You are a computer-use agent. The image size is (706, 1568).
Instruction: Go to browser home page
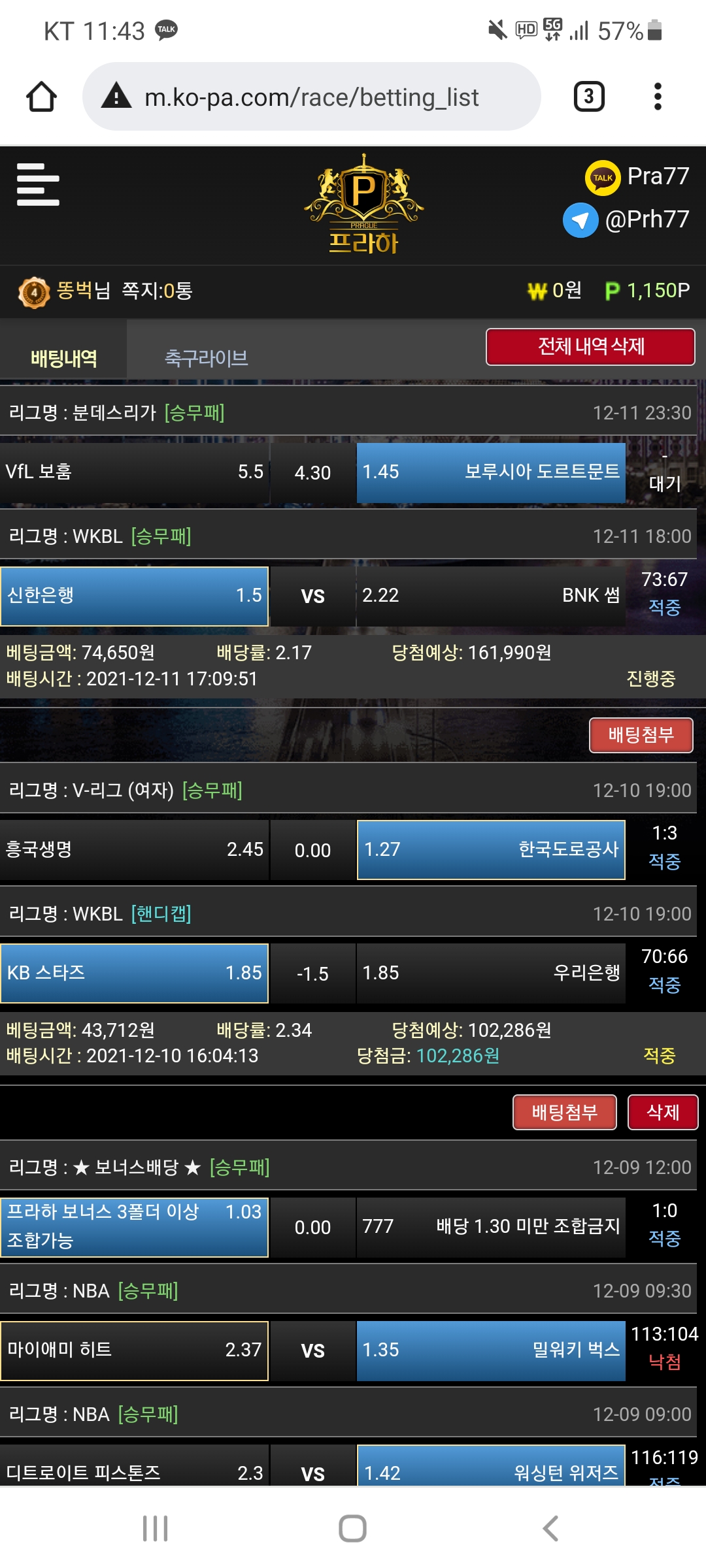41,97
